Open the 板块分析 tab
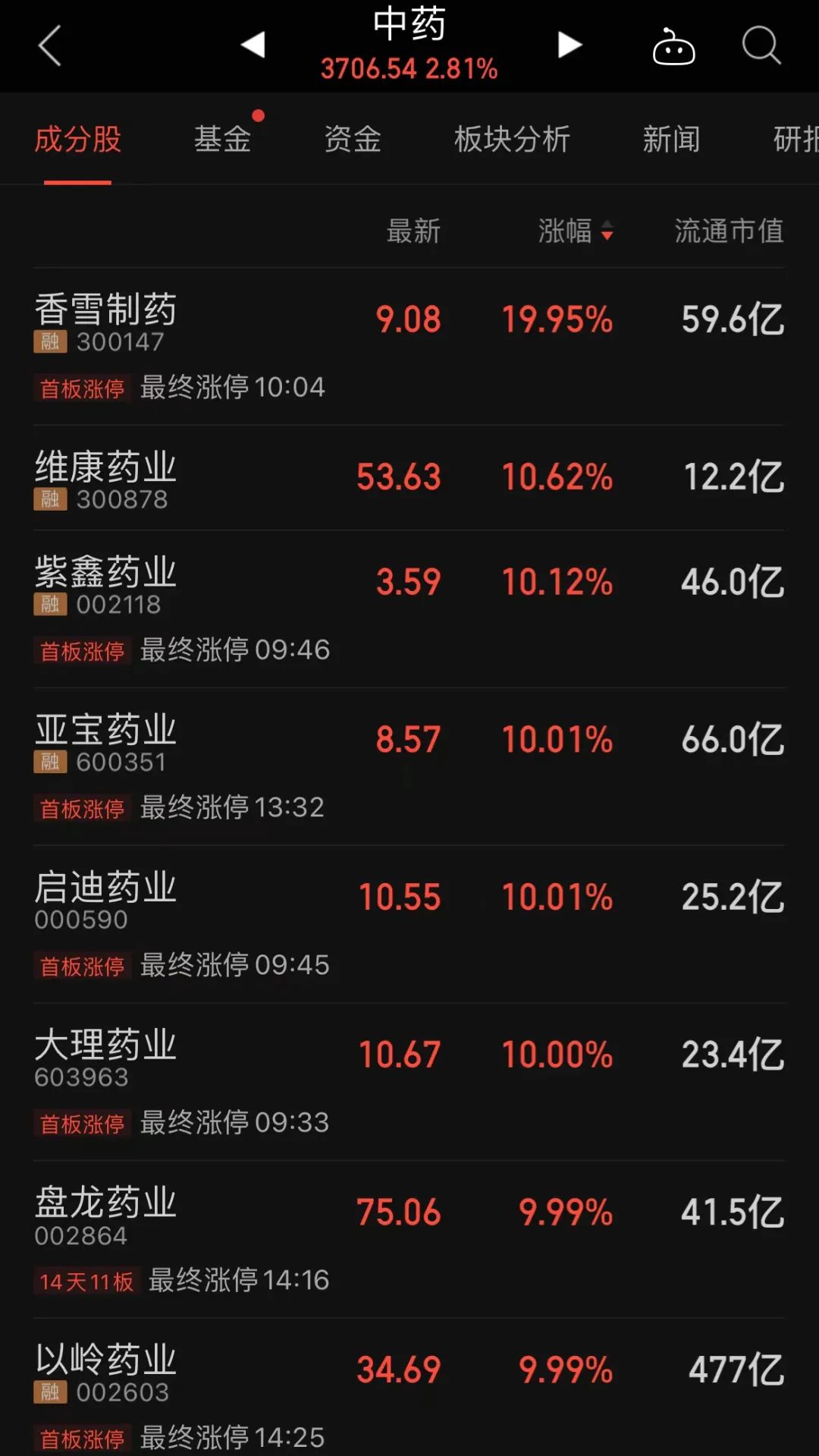Viewport: 819px width, 1456px height. point(512,140)
